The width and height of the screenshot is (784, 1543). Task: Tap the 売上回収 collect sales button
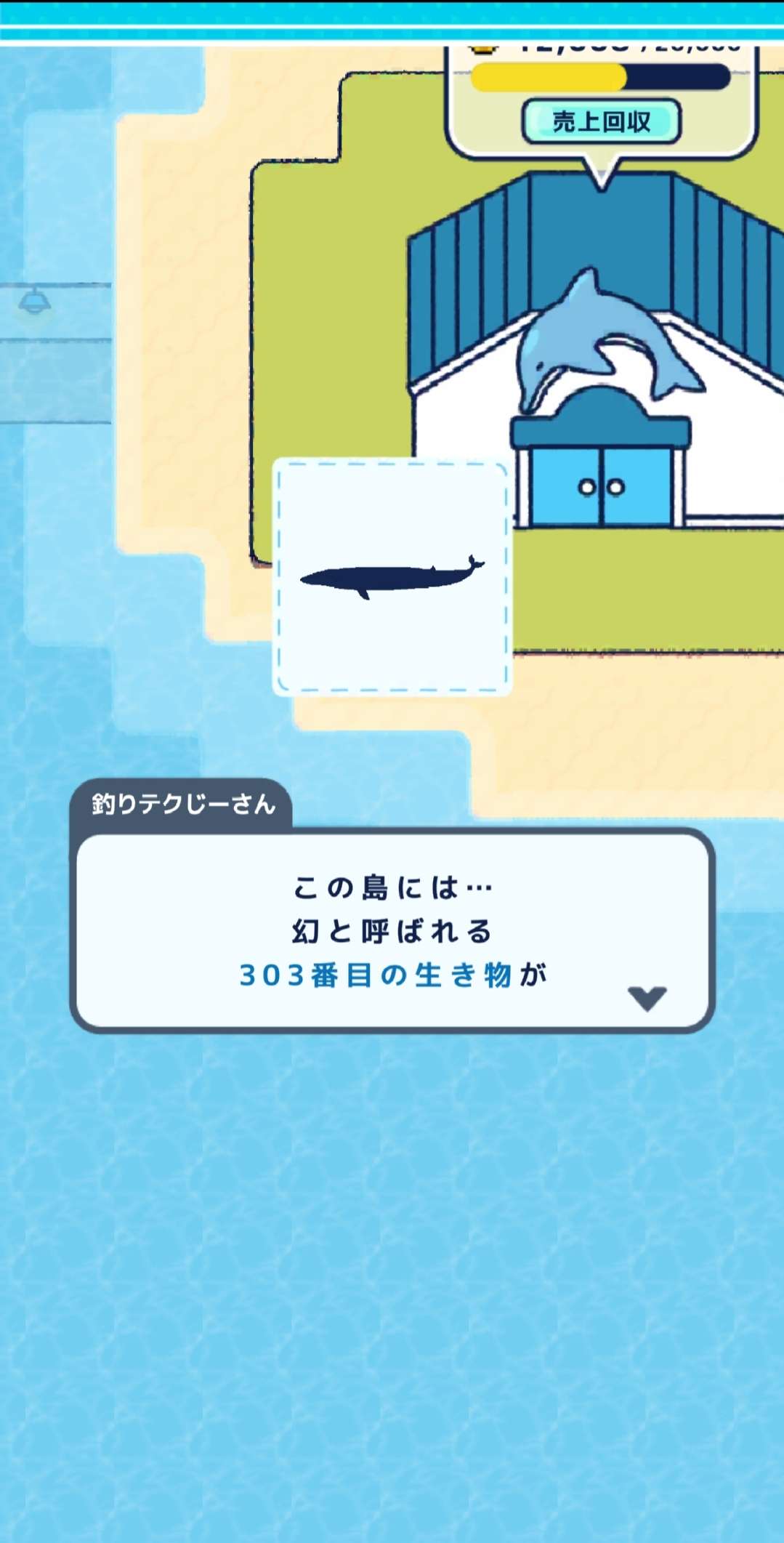coord(601,121)
